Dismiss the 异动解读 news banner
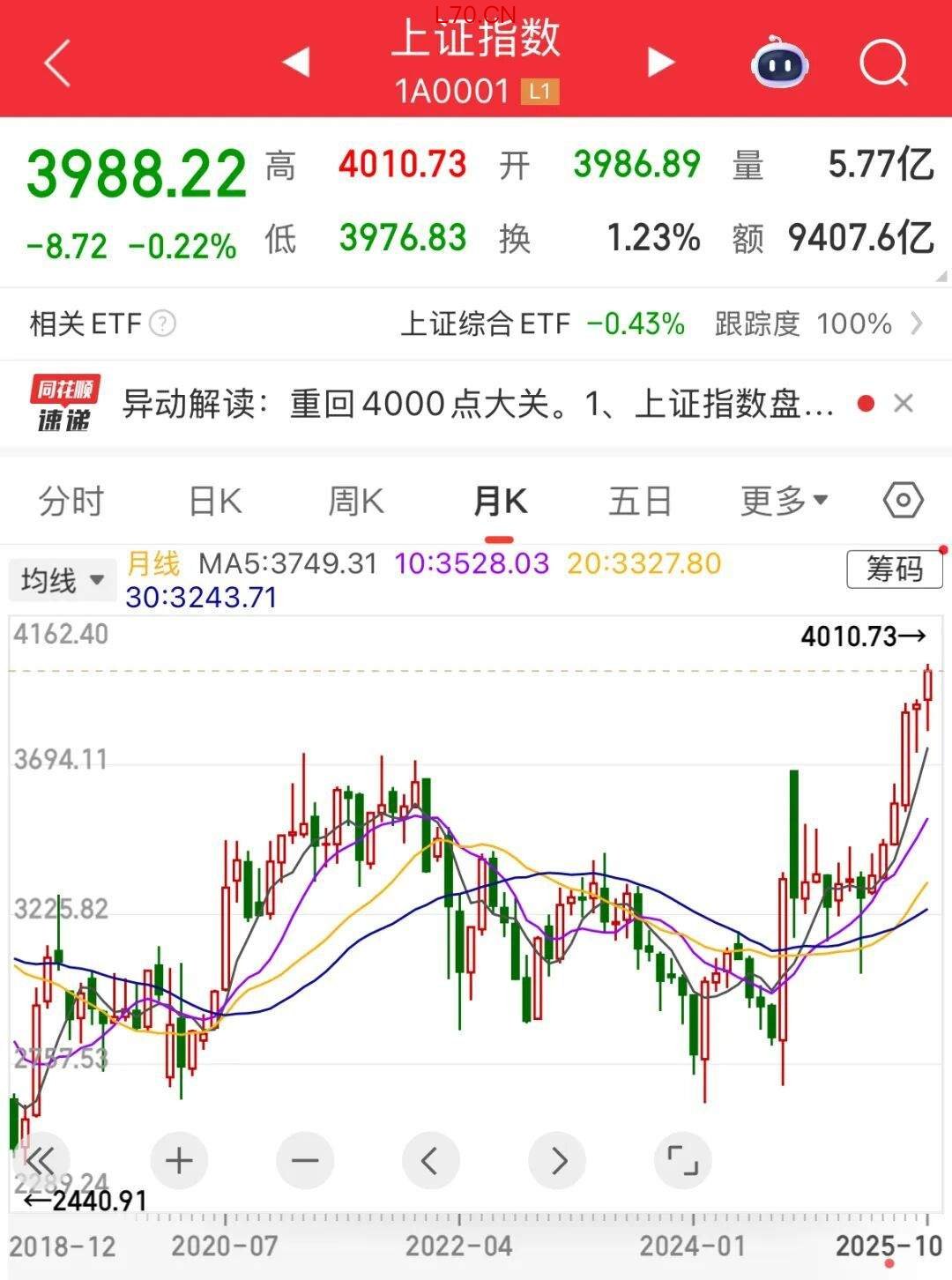 click(x=903, y=404)
